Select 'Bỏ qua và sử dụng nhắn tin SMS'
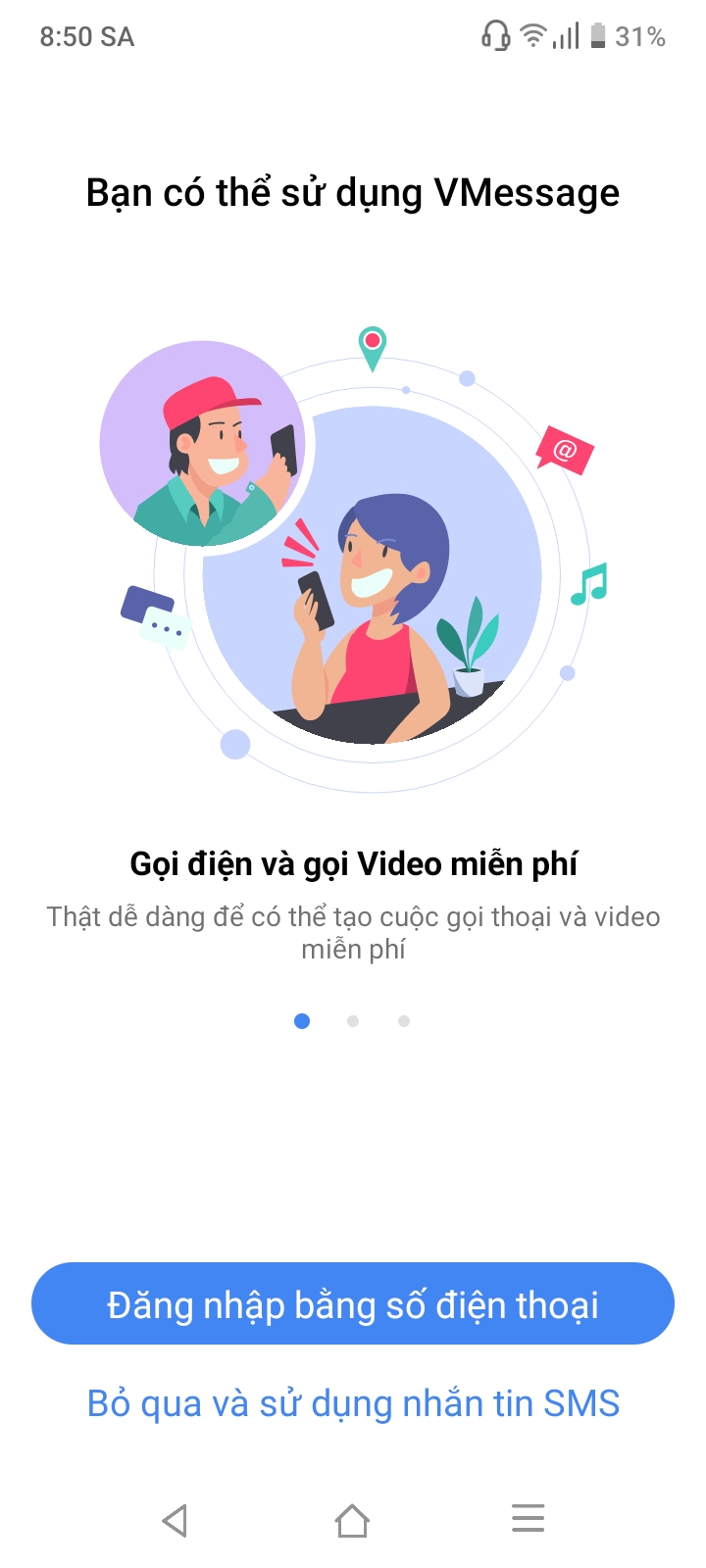The height and width of the screenshot is (1568, 706). click(353, 1403)
